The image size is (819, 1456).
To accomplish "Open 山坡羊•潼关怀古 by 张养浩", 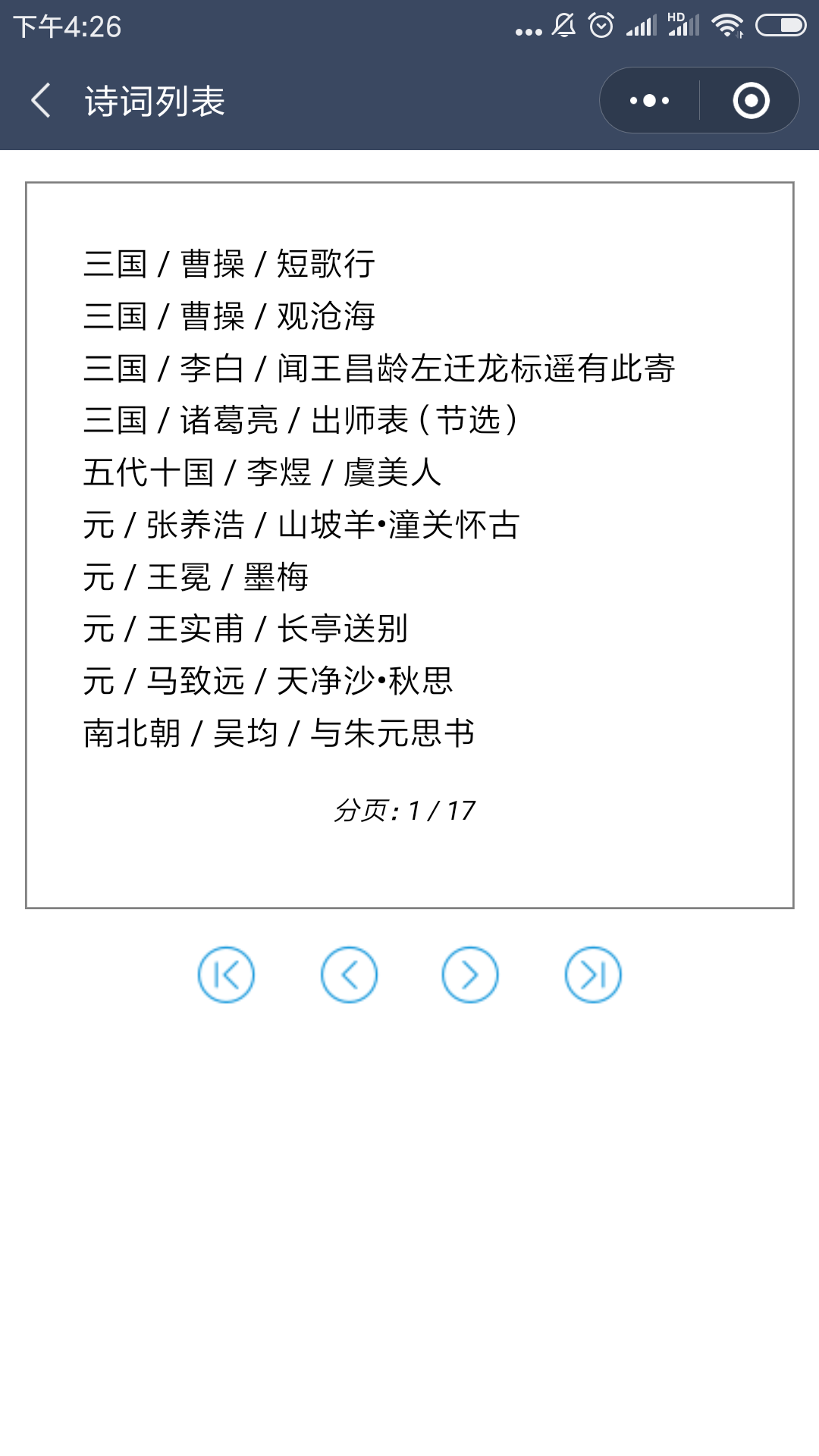I will point(302,525).
